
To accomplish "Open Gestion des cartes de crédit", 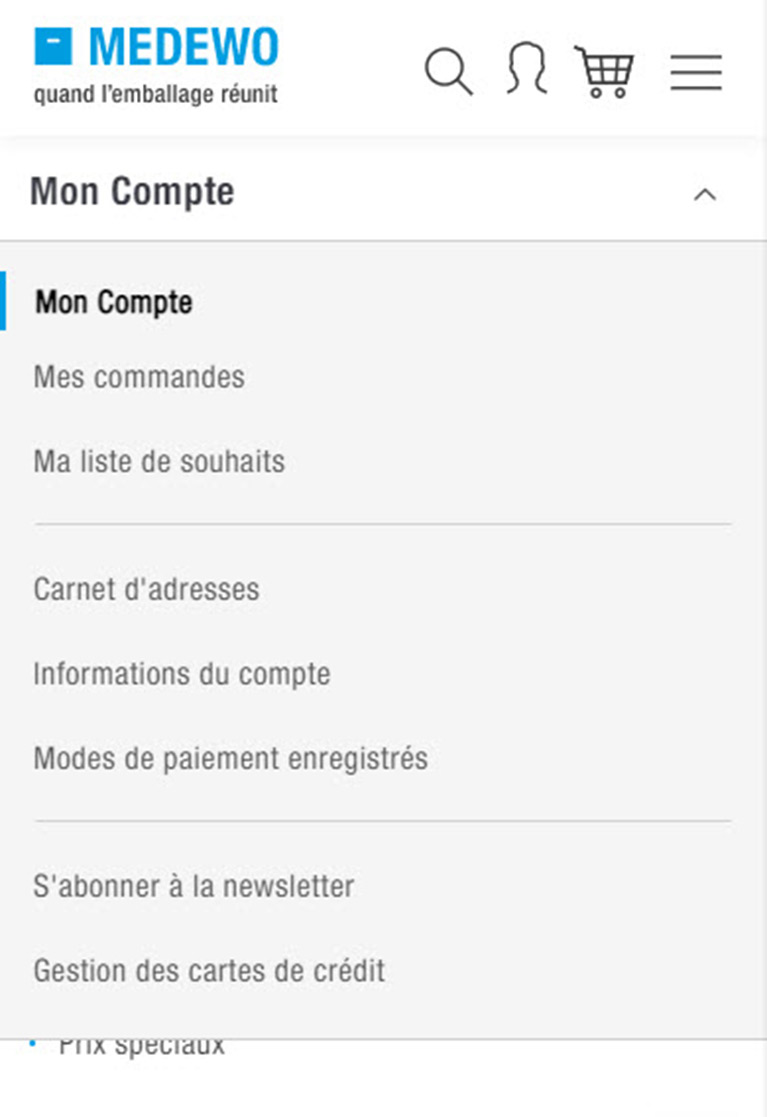I will click(x=209, y=971).
